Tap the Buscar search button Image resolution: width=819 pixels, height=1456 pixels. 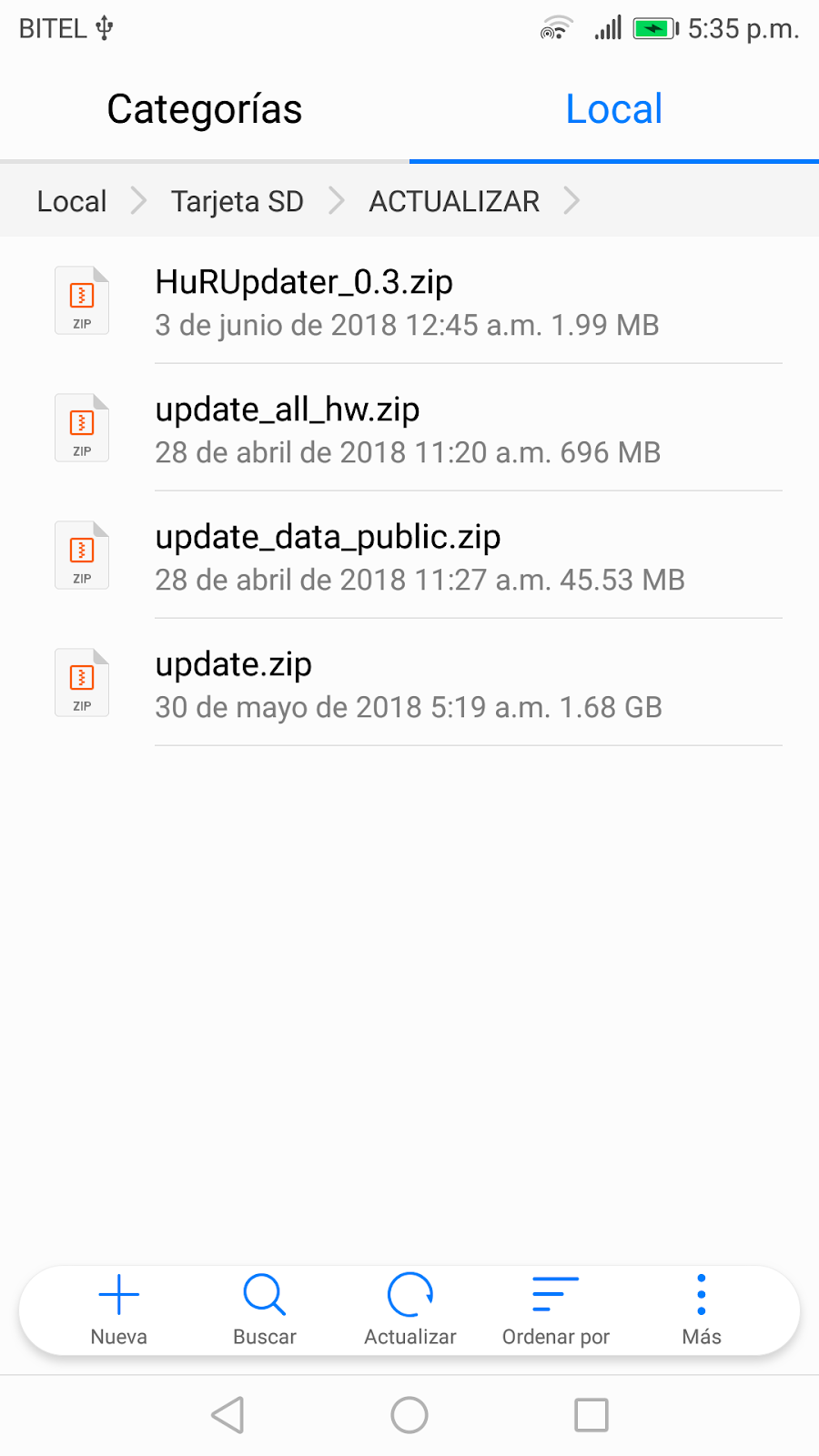tap(265, 1309)
